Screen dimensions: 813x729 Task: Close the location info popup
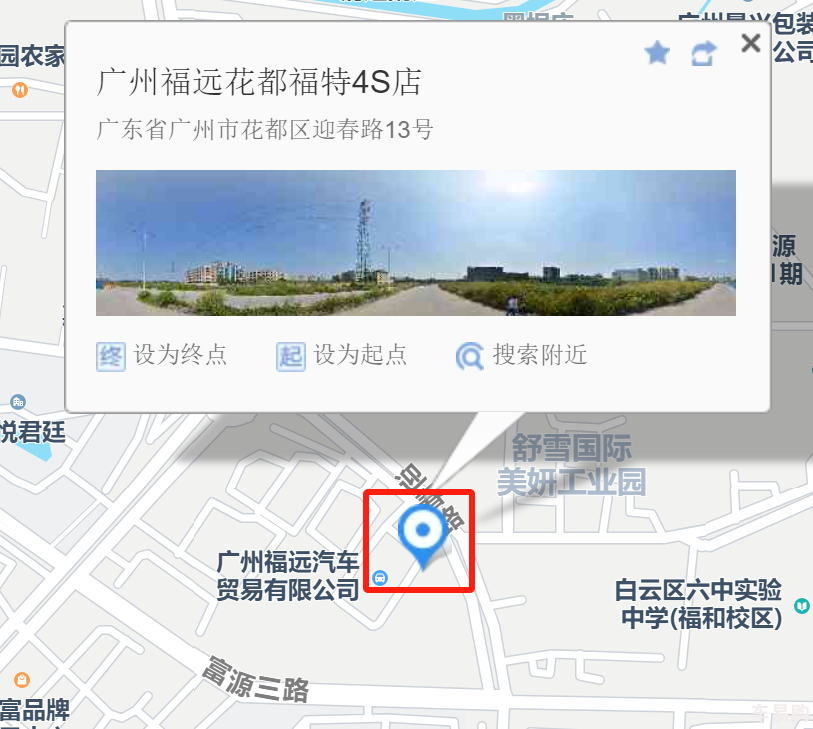pyautogui.click(x=750, y=43)
